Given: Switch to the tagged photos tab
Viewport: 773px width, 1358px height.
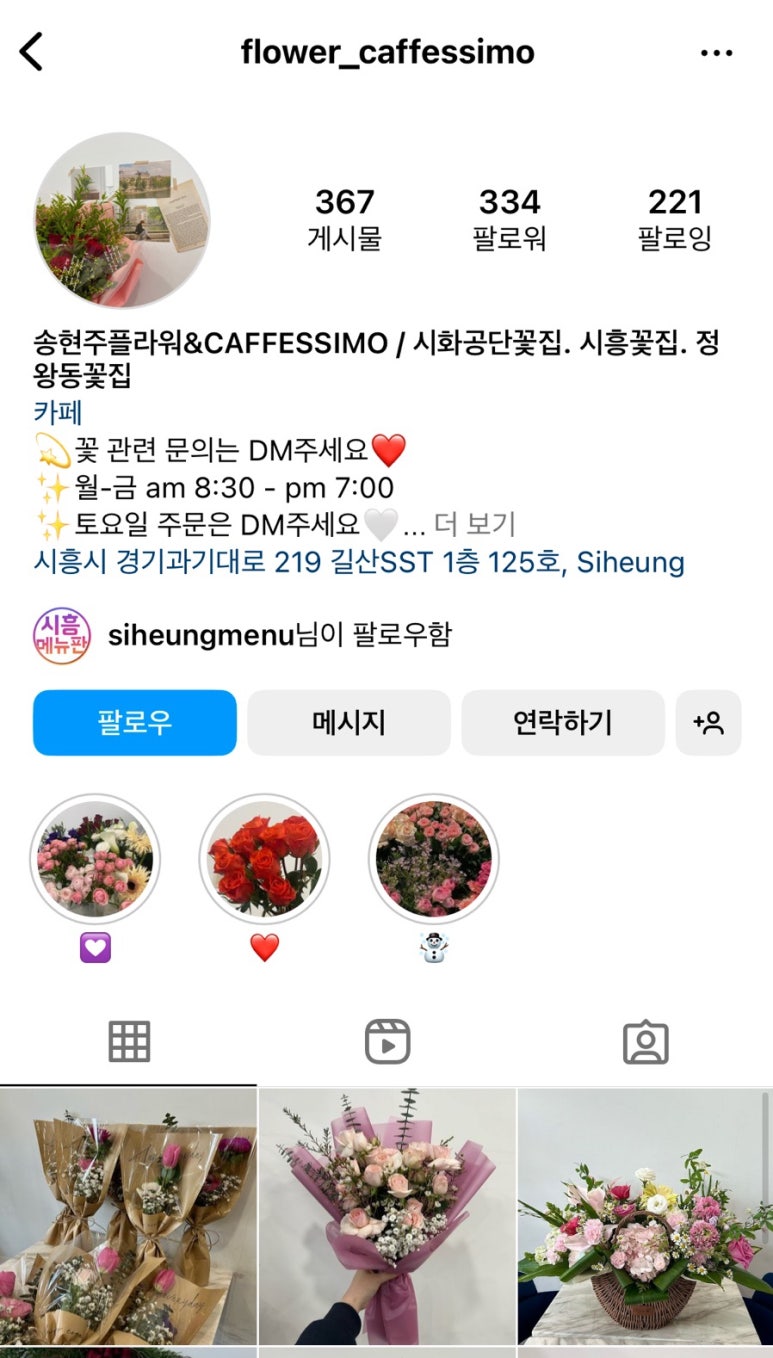Looking at the screenshot, I should (645, 1042).
